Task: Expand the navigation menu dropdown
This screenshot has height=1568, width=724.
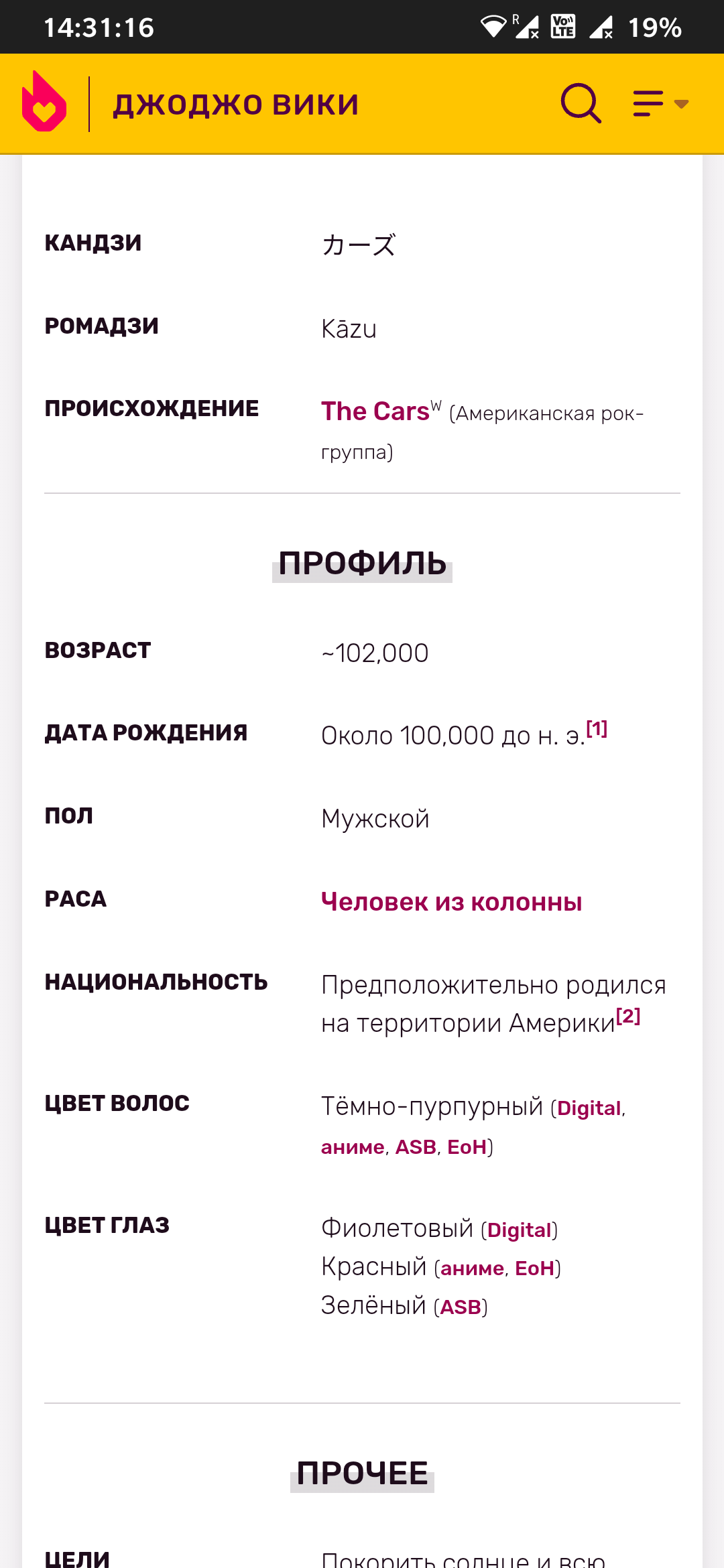Action: pyautogui.click(x=660, y=104)
